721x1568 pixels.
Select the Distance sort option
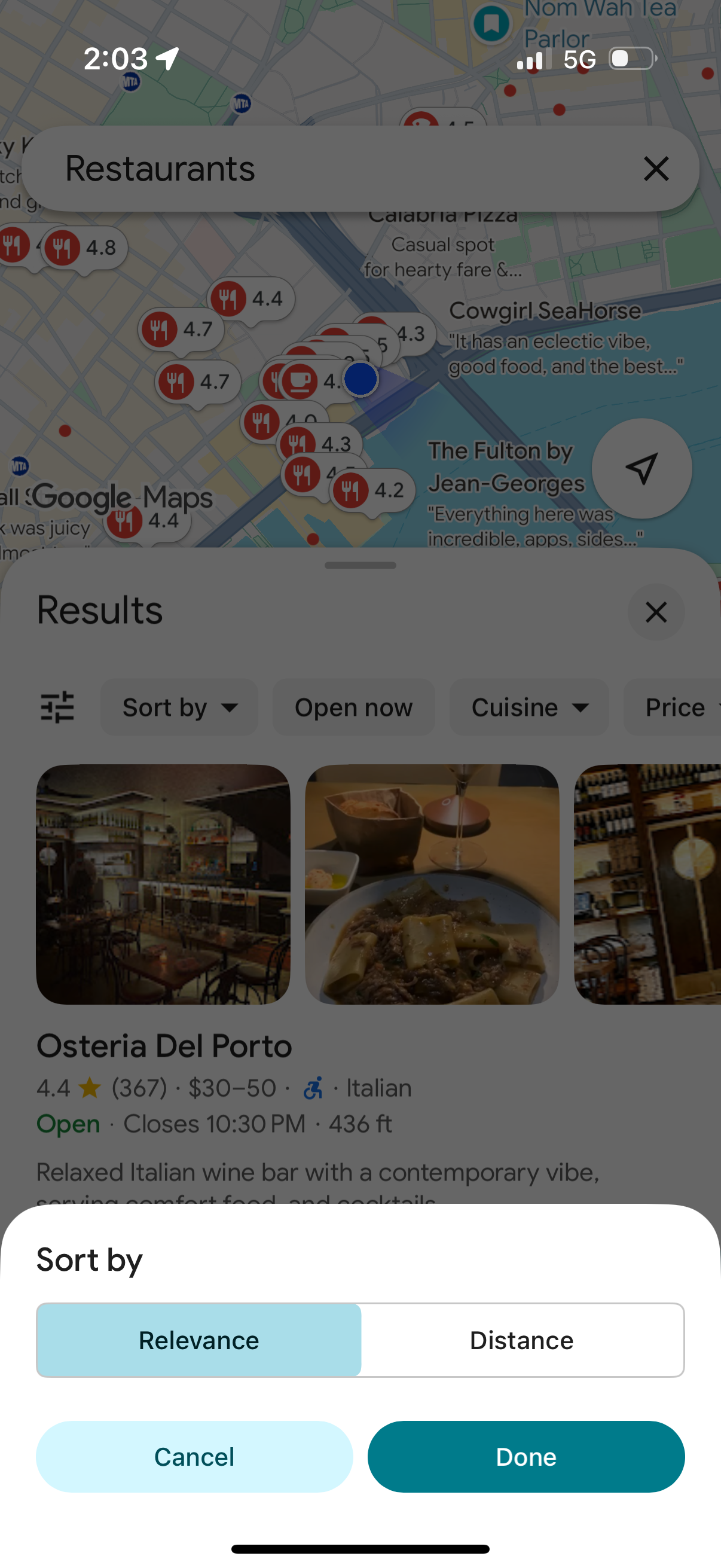(x=521, y=1340)
